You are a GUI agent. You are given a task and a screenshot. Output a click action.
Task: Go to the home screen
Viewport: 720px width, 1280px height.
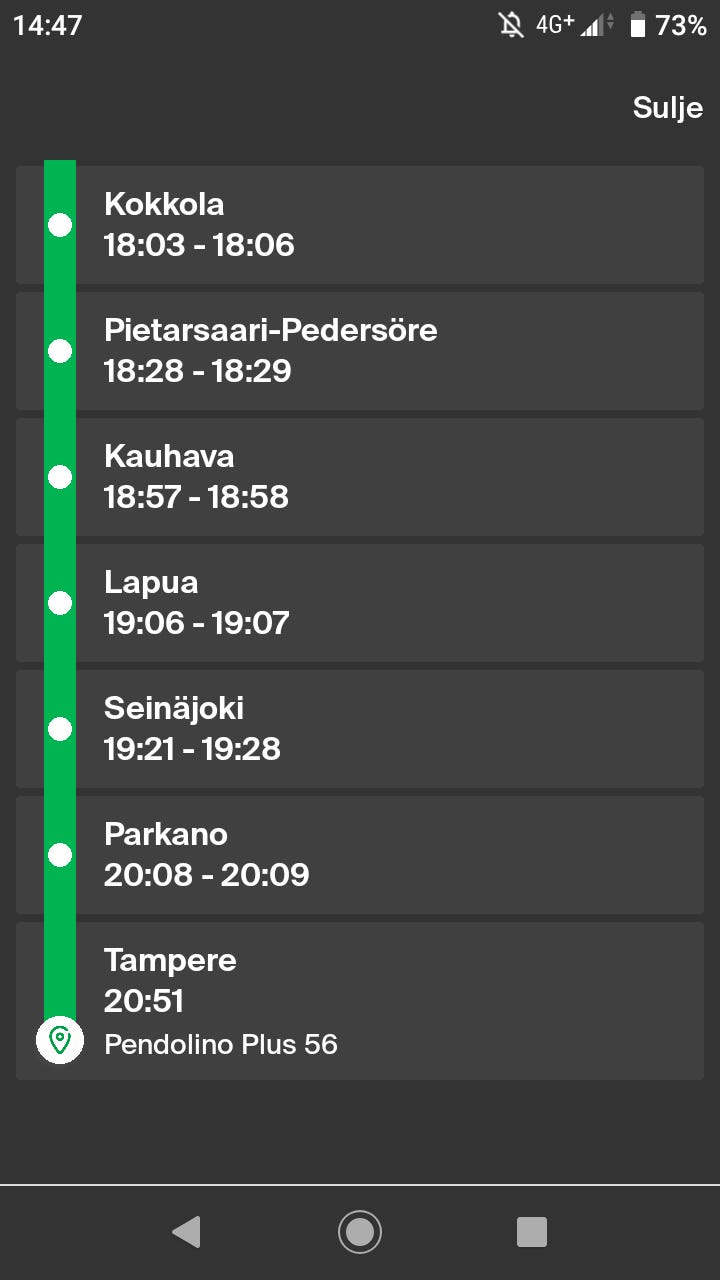point(360,1231)
